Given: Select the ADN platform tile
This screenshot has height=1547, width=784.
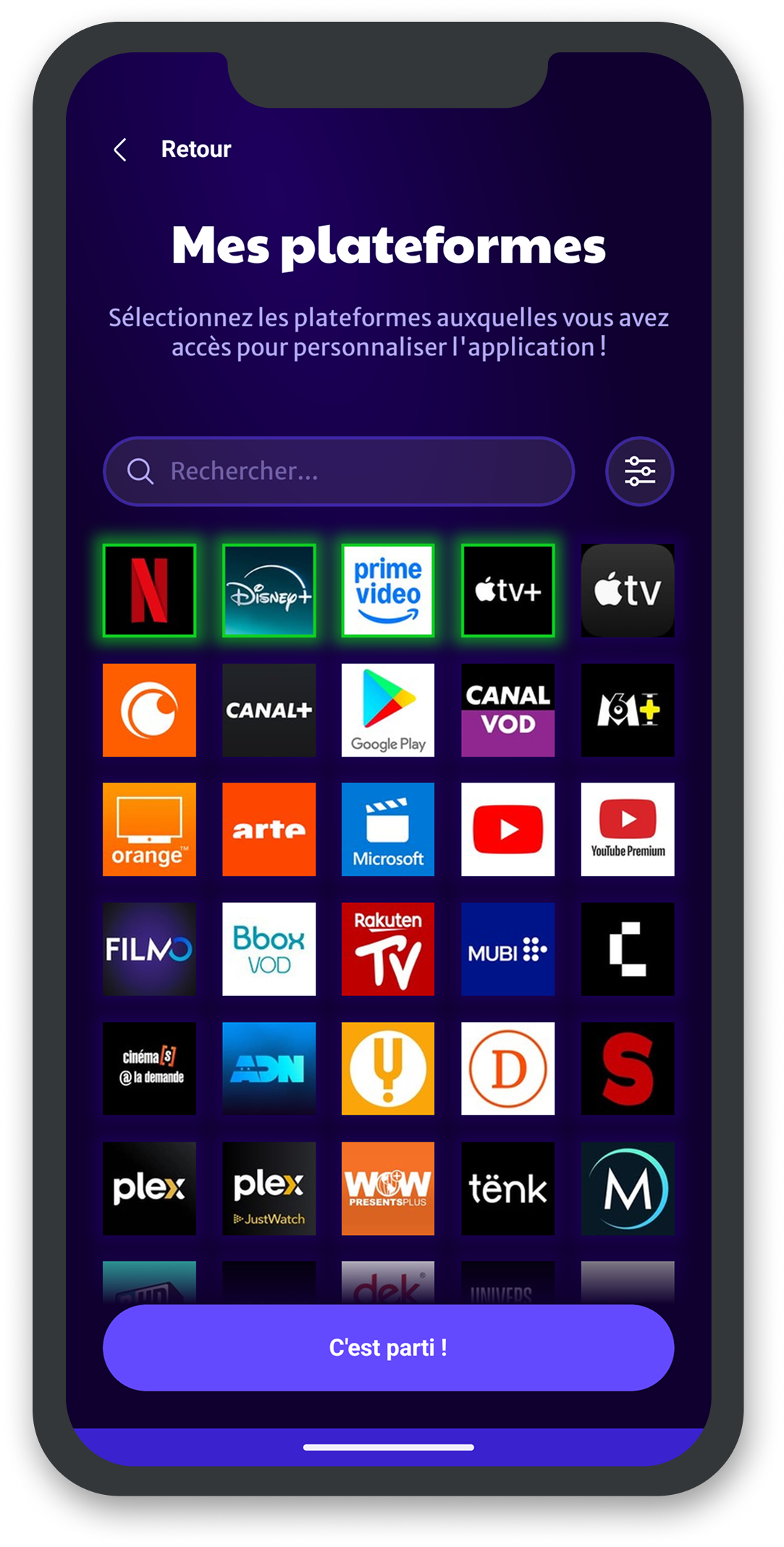Looking at the screenshot, I should (x=269, y=1068).
